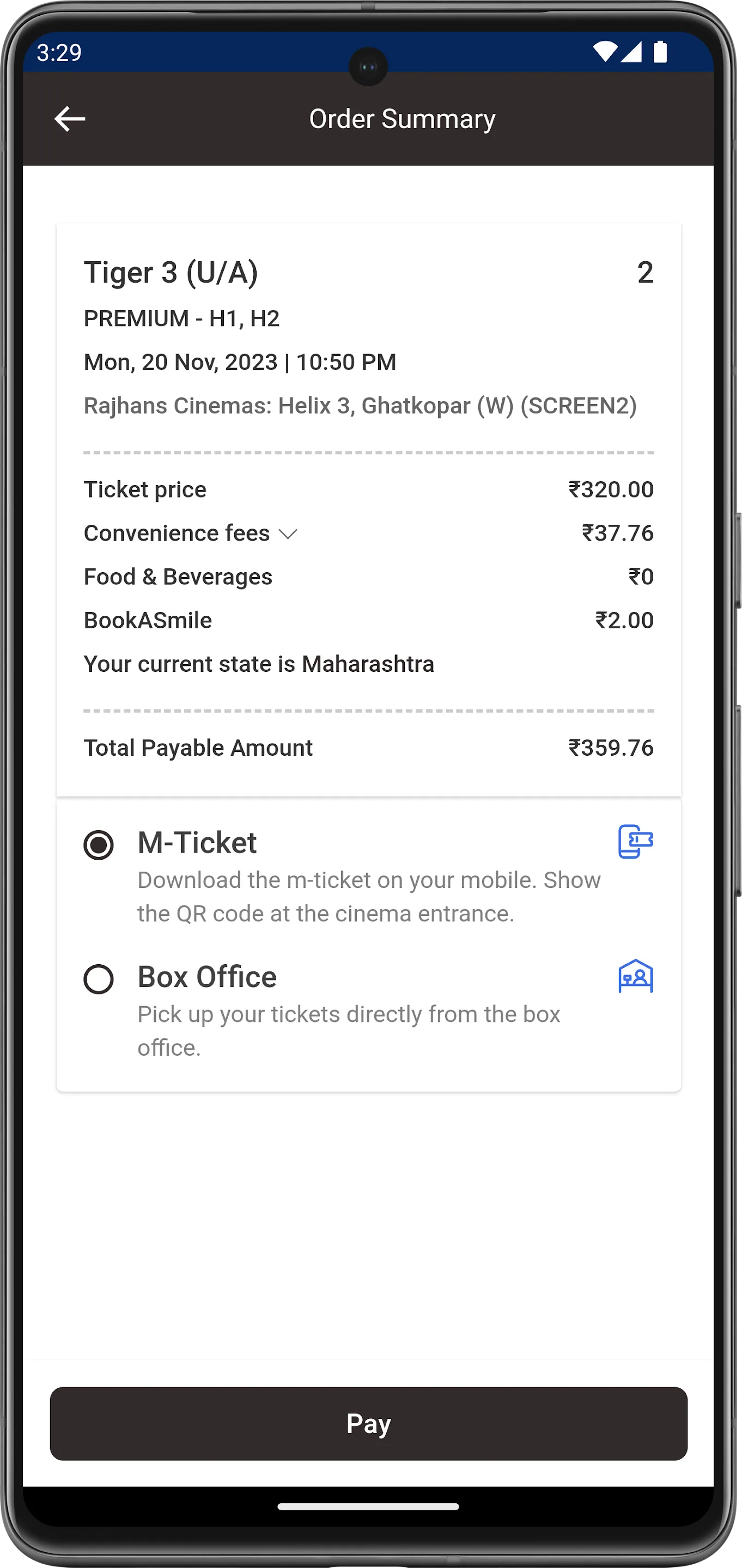742x1568 pixels.
Task: Select the M-Ticket radio button
Action: point(99,844)
